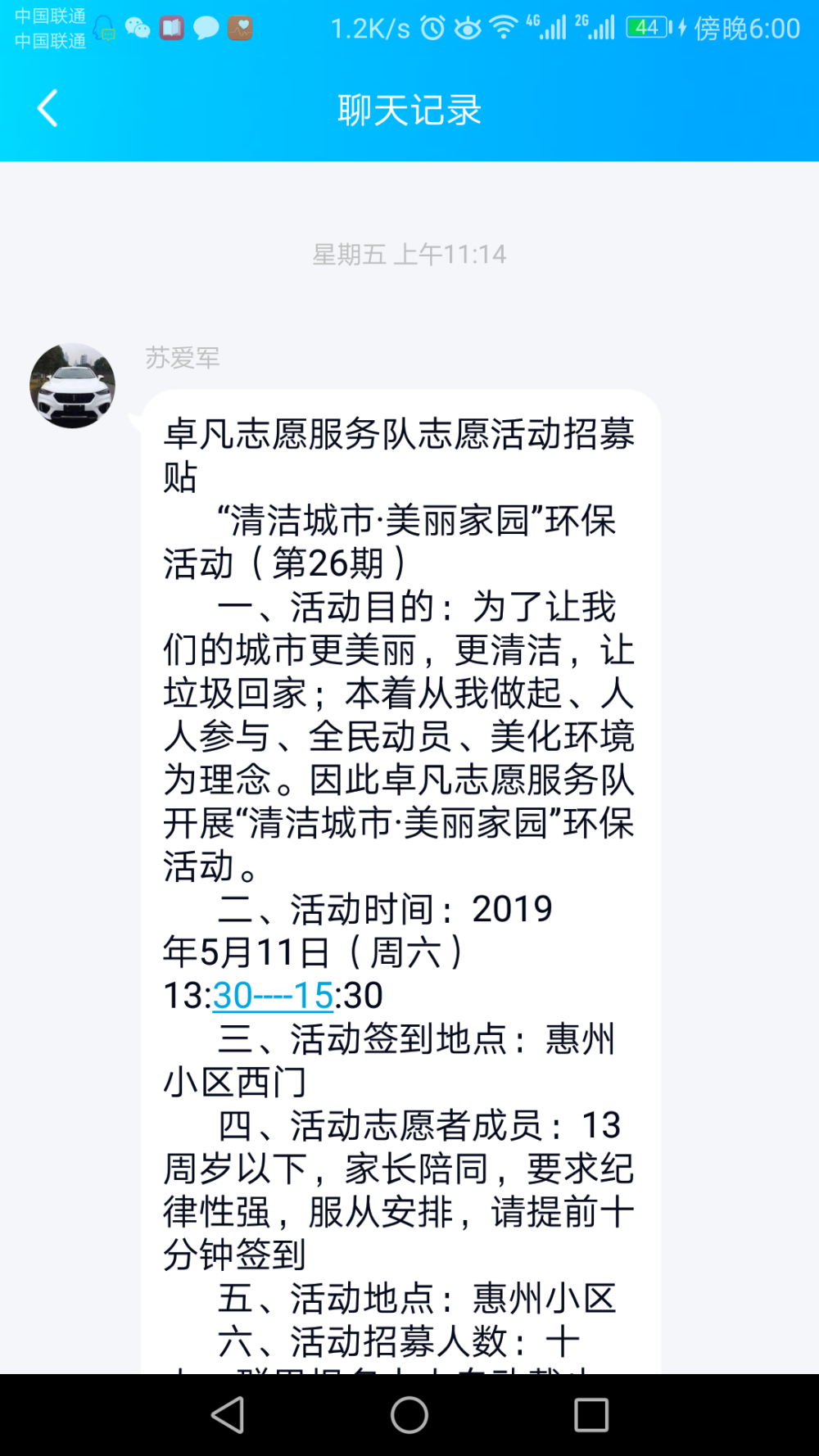Tap the underlined 30----15 time link
Viewport: 819px width, 1456px height.
273,996
